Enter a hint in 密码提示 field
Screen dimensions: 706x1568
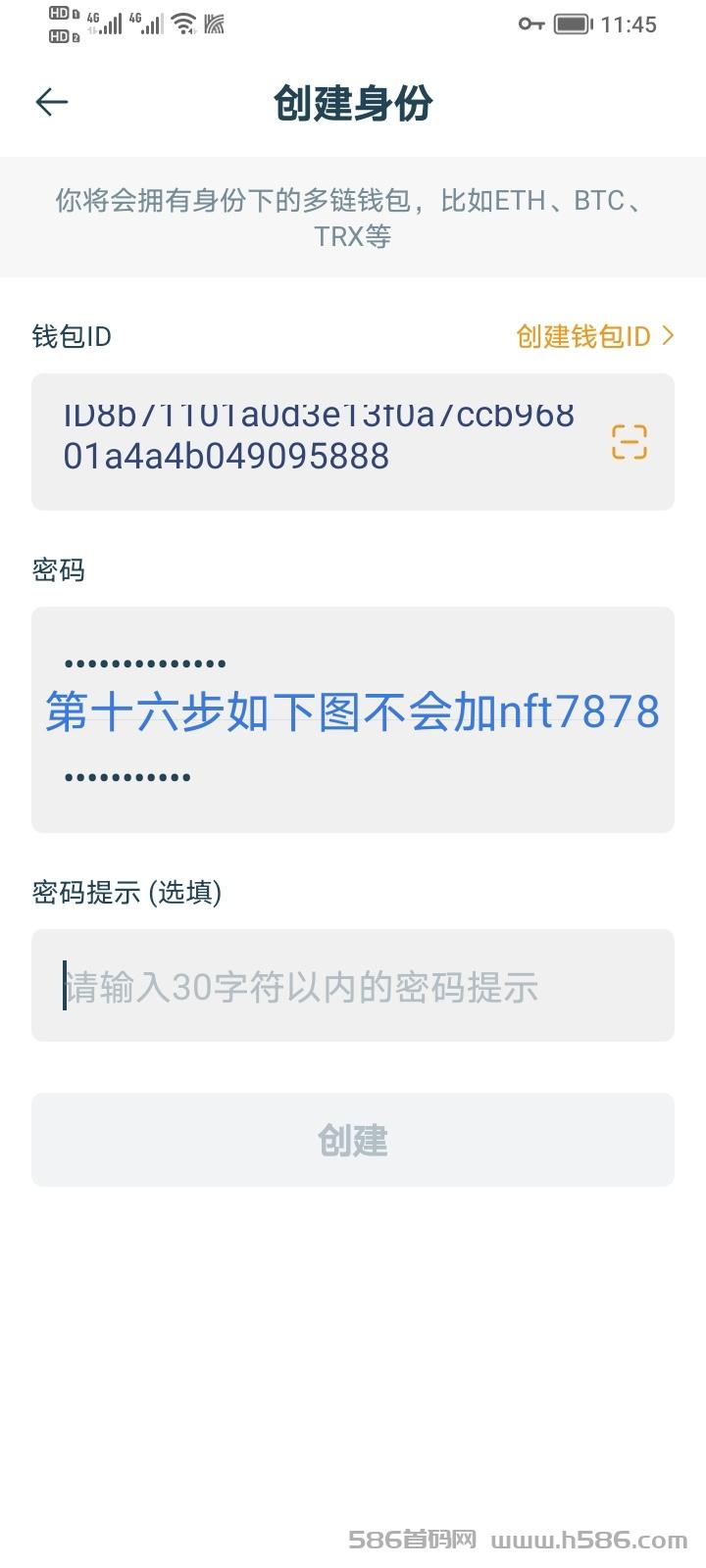pyautogui.click(x=353, y=986)
